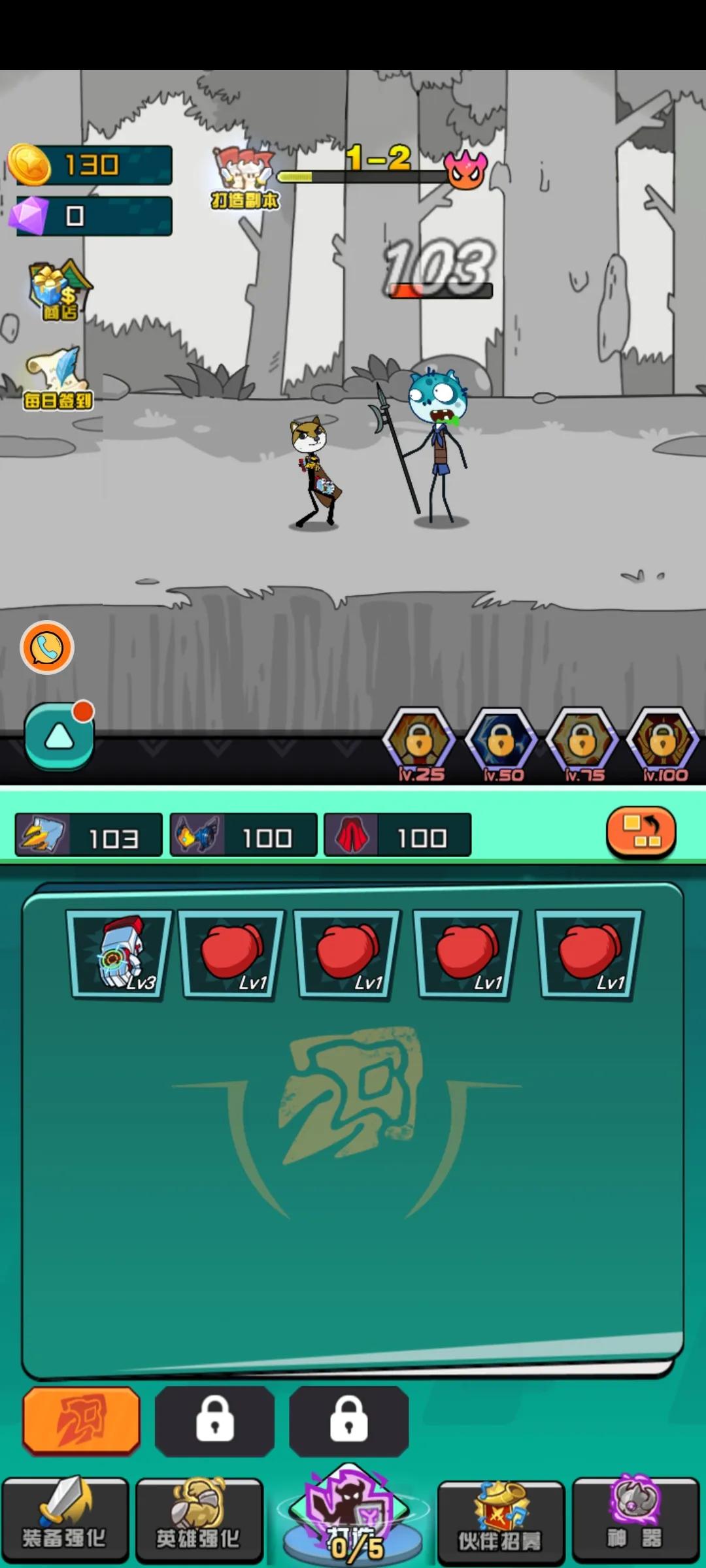Select the orange weapon tab
The image size is (706, 1568).
tap(82, 1421)
